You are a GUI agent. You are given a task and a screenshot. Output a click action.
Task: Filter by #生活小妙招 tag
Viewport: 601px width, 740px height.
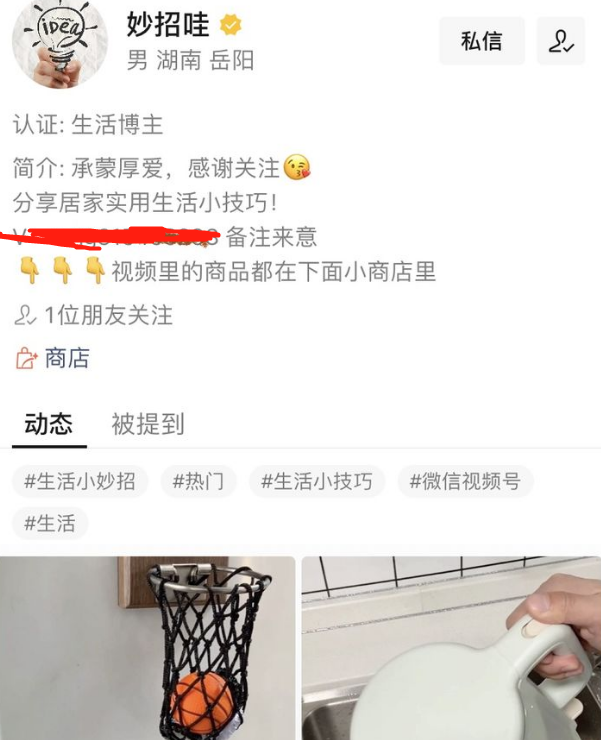[x=80, y=481]
